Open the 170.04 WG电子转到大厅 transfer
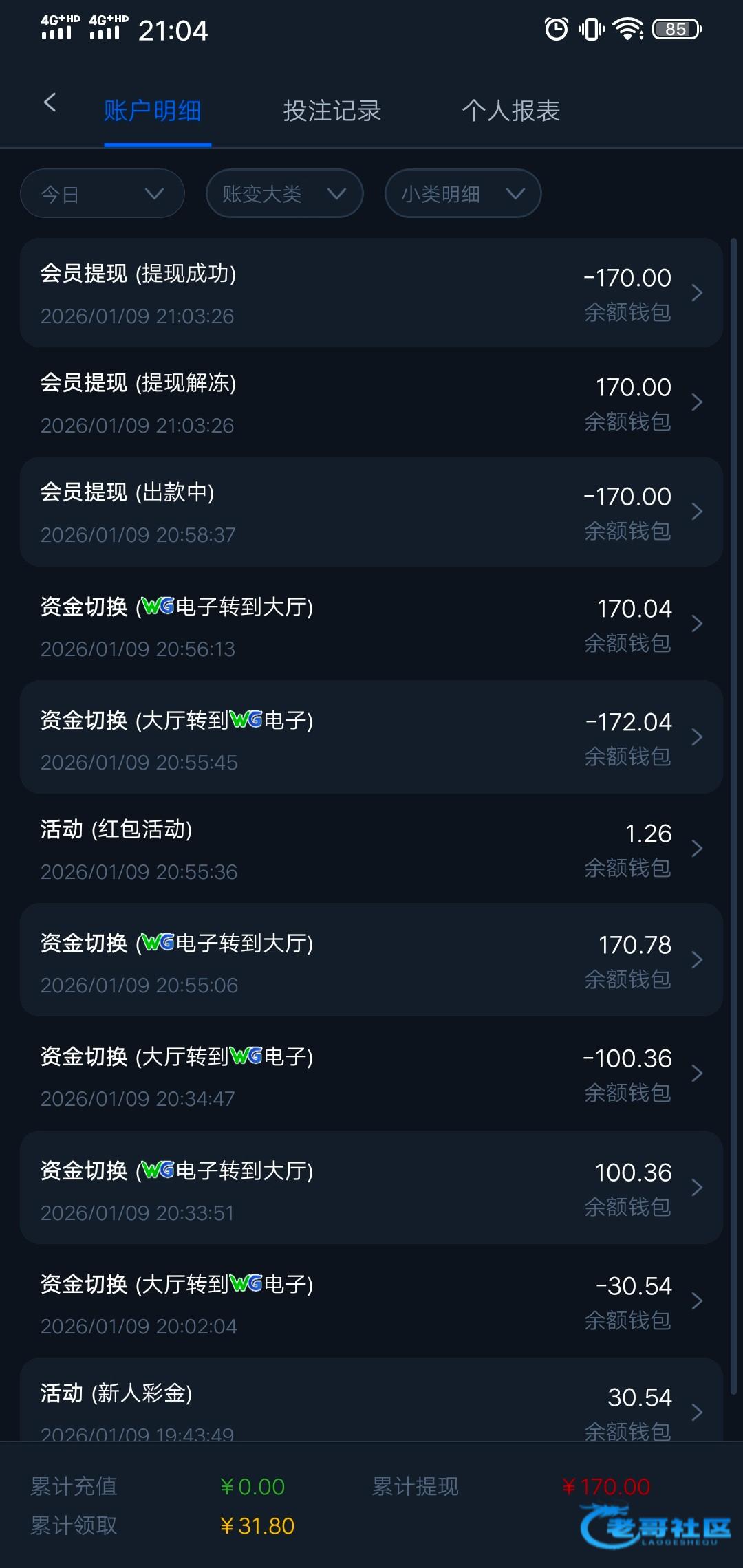The width and height of the screenshot is (743, 1568). pos(371,624)
